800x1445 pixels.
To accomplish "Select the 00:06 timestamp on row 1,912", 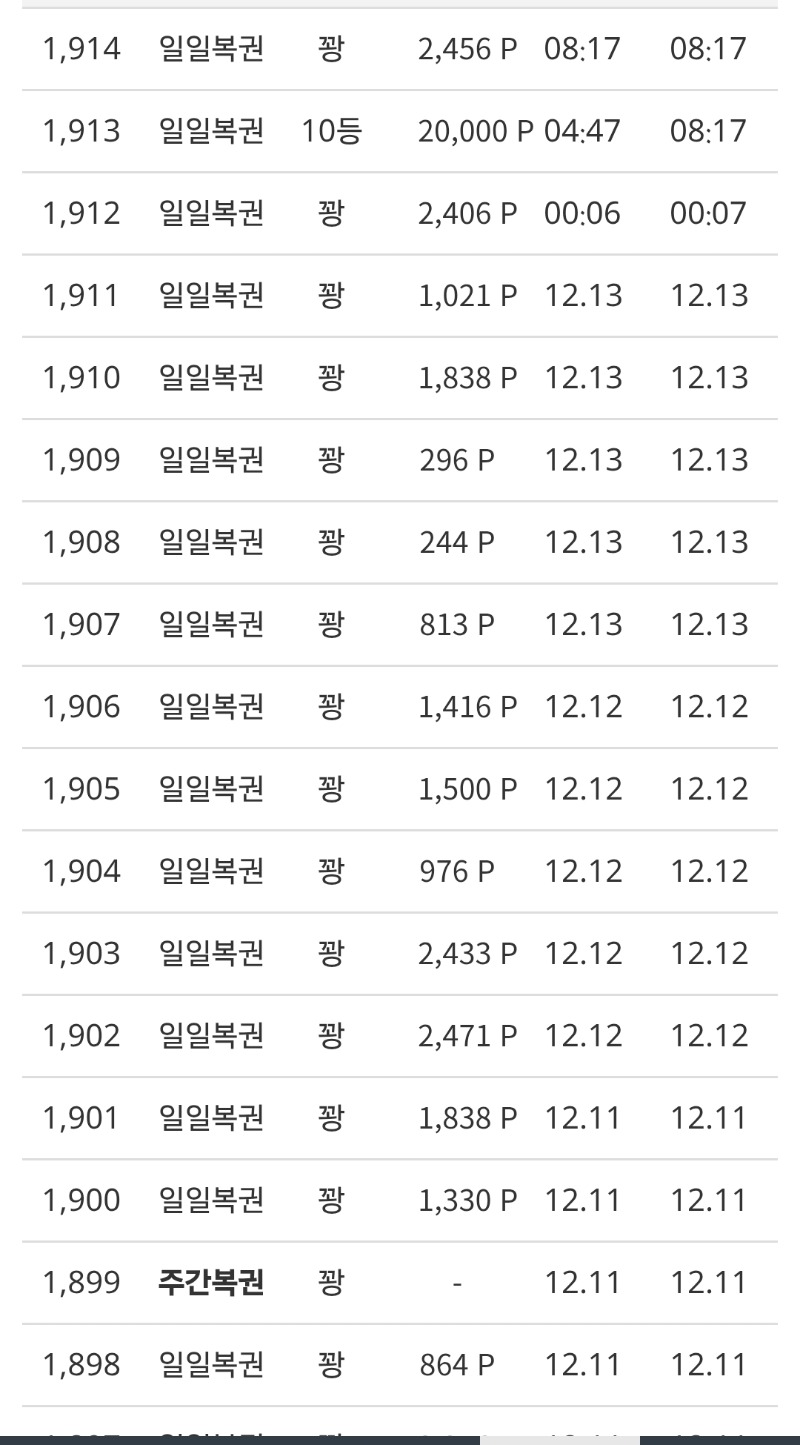I will [x=584, y=213].
